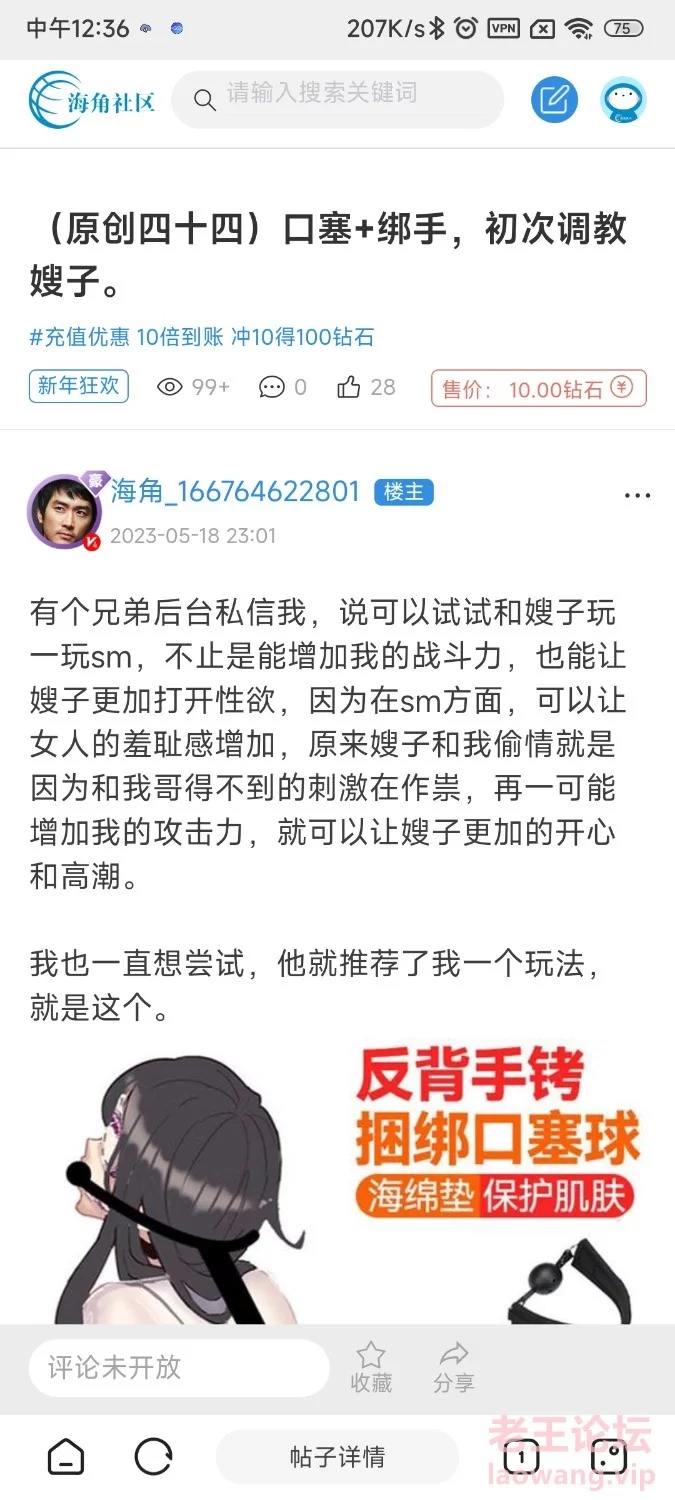
Task: Open the compose post icon
Action: point(554,99)
